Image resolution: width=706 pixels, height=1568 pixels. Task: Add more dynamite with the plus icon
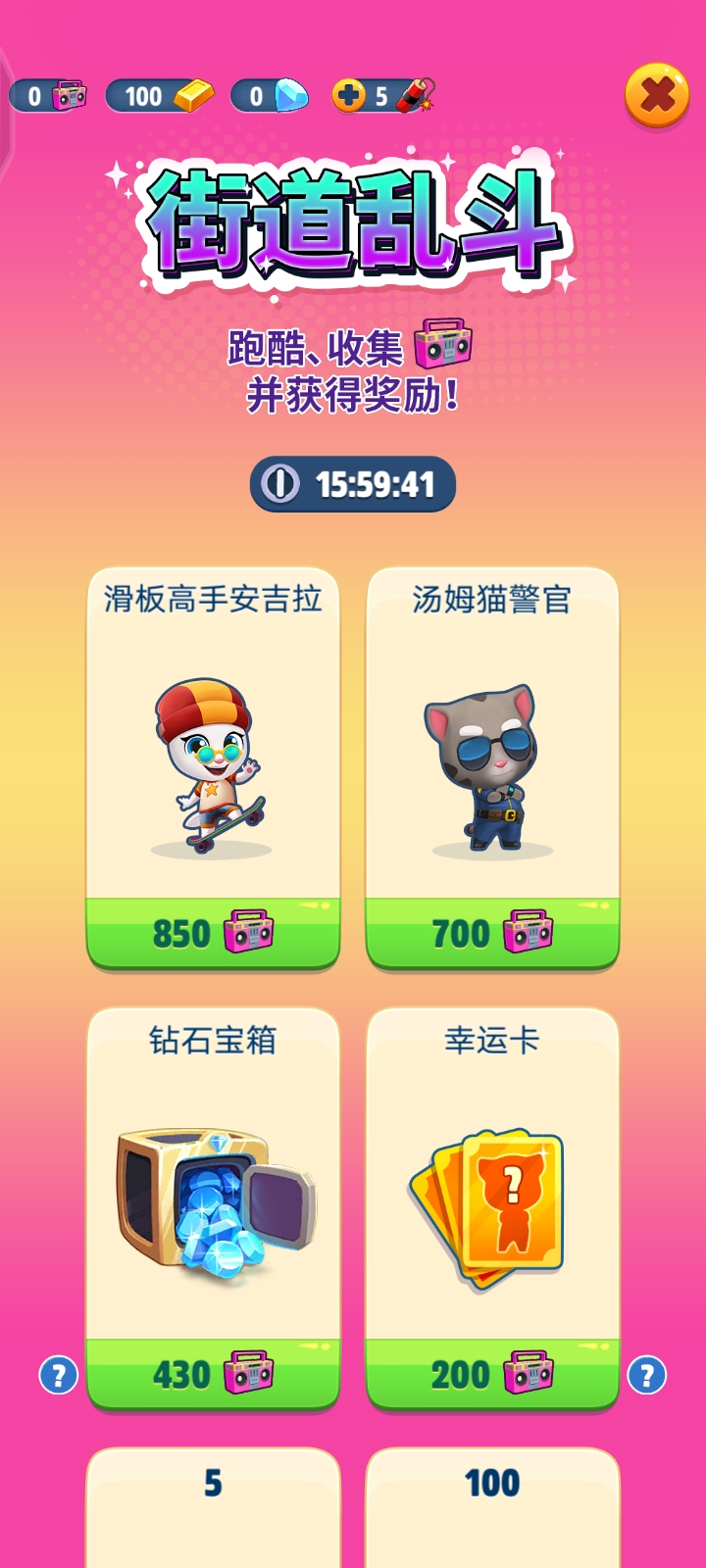tap(348, 96)
